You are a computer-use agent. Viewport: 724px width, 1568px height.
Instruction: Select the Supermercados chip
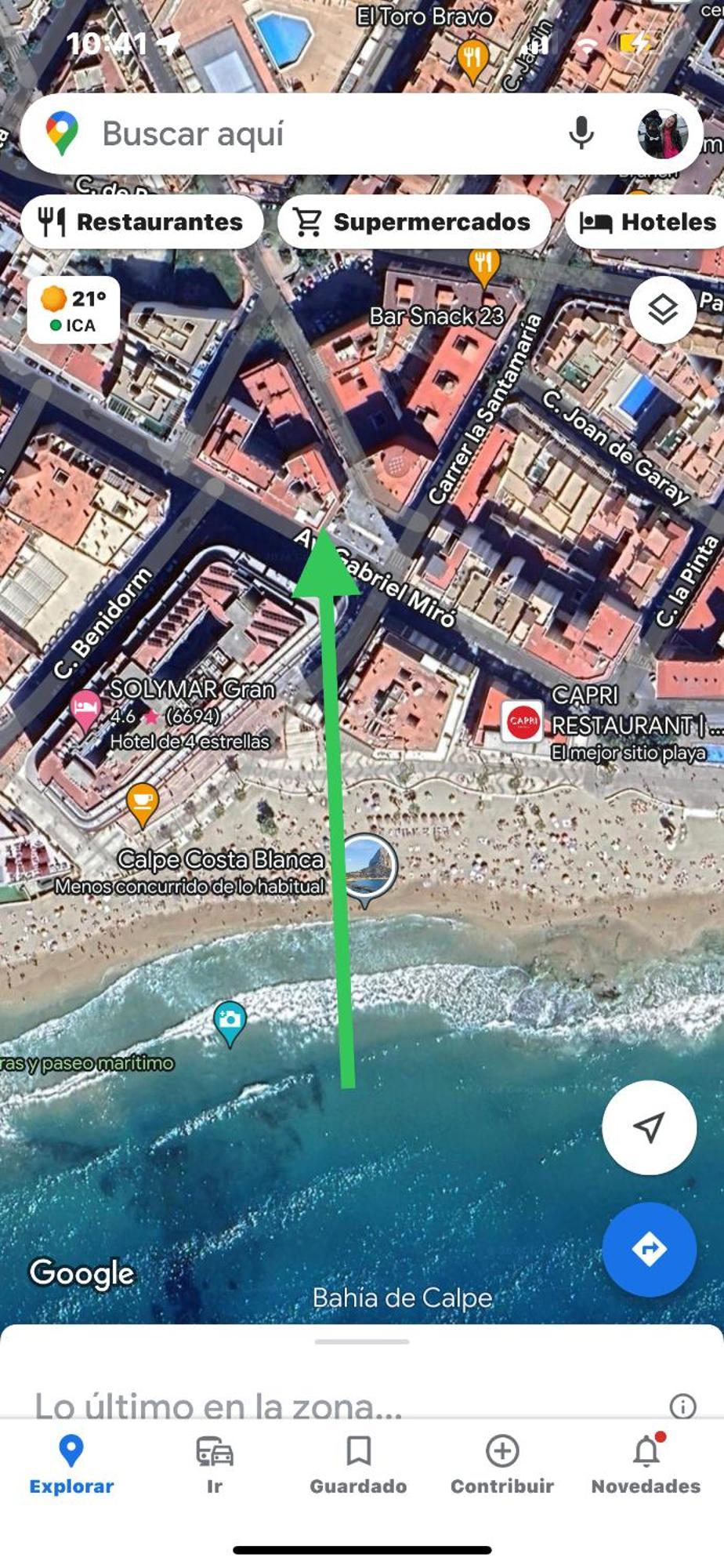[413, 222]
